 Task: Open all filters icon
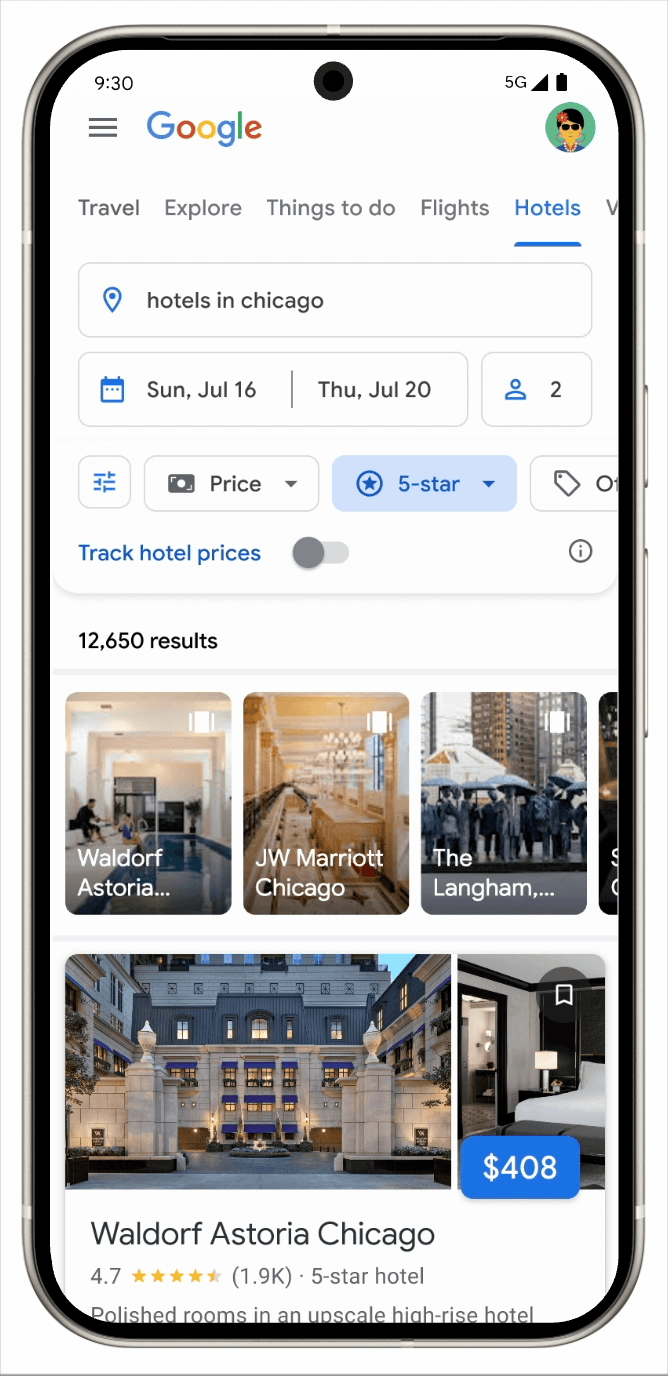coord(105,484)
